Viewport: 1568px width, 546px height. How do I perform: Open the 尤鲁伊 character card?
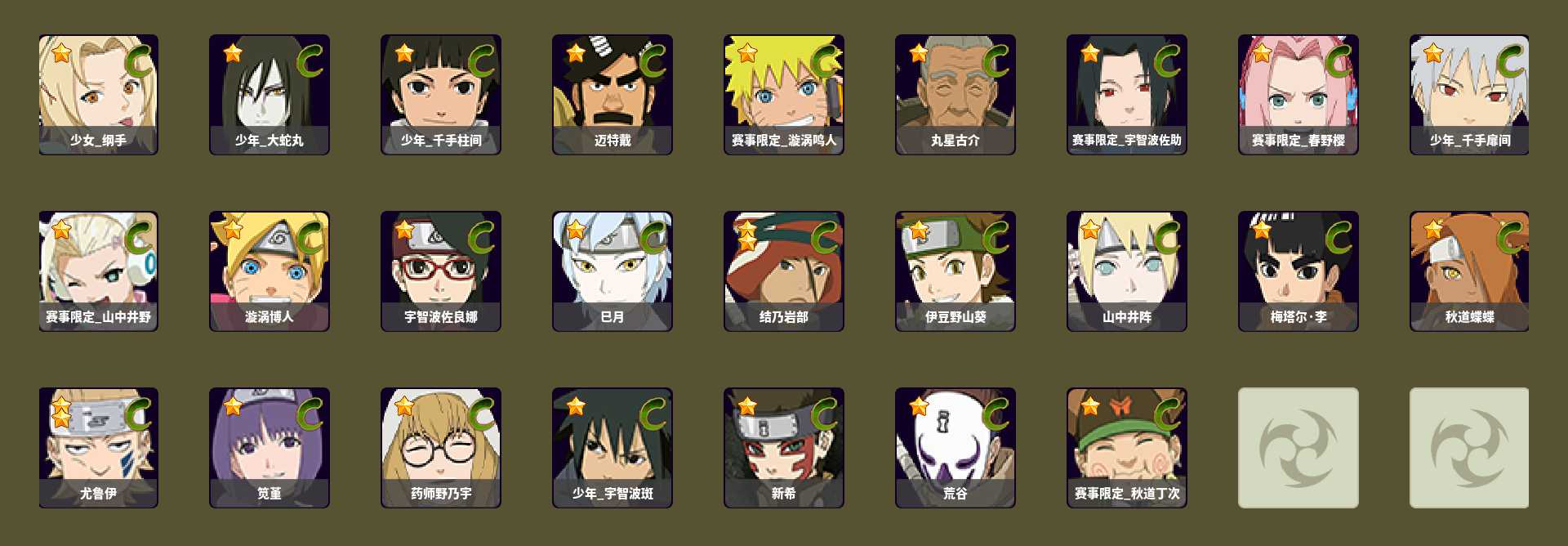pyautogui.click(x=98, y=447)
